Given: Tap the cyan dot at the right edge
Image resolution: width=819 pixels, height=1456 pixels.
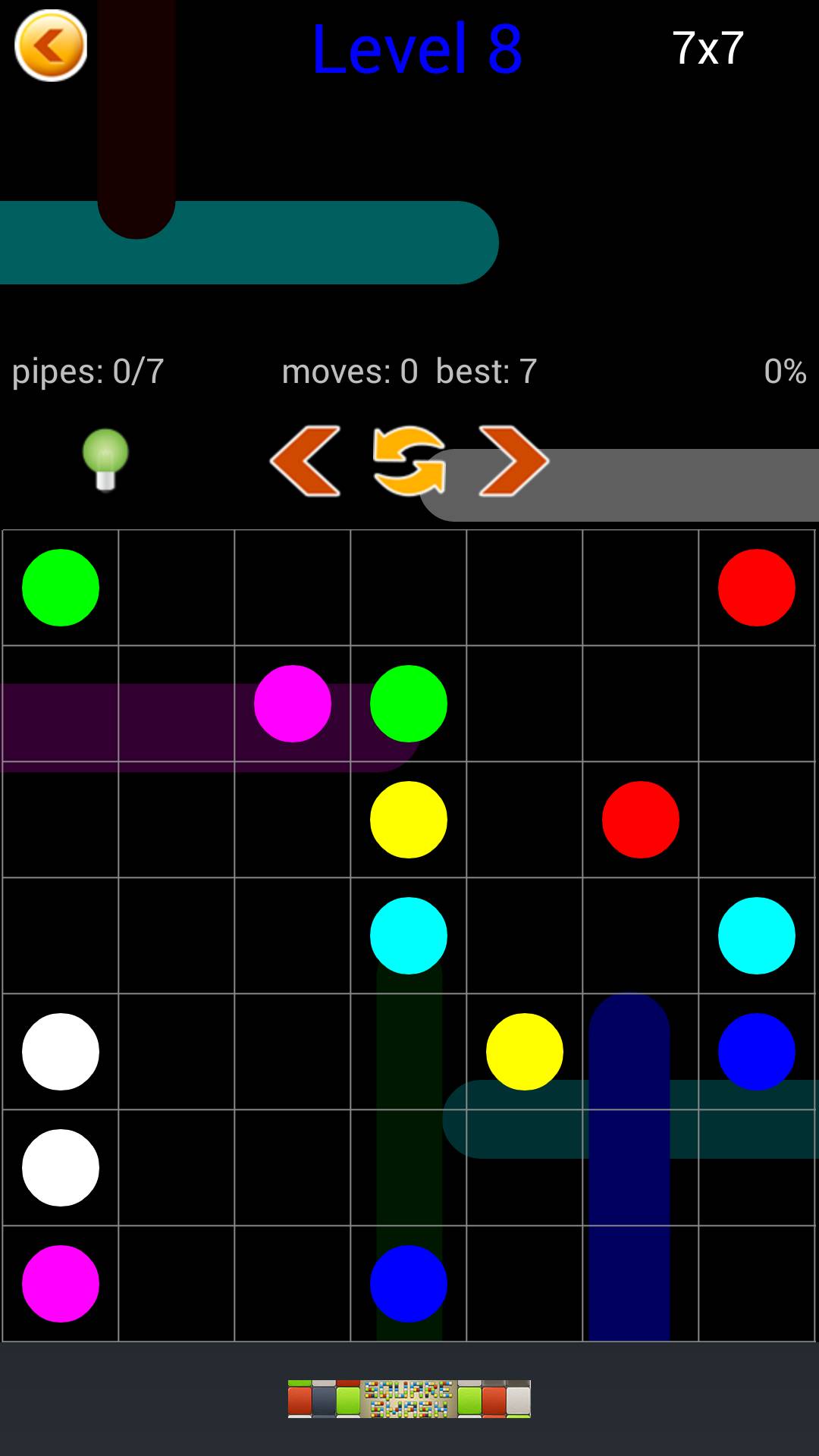Looking at the screenshot, I should point(756,936).
